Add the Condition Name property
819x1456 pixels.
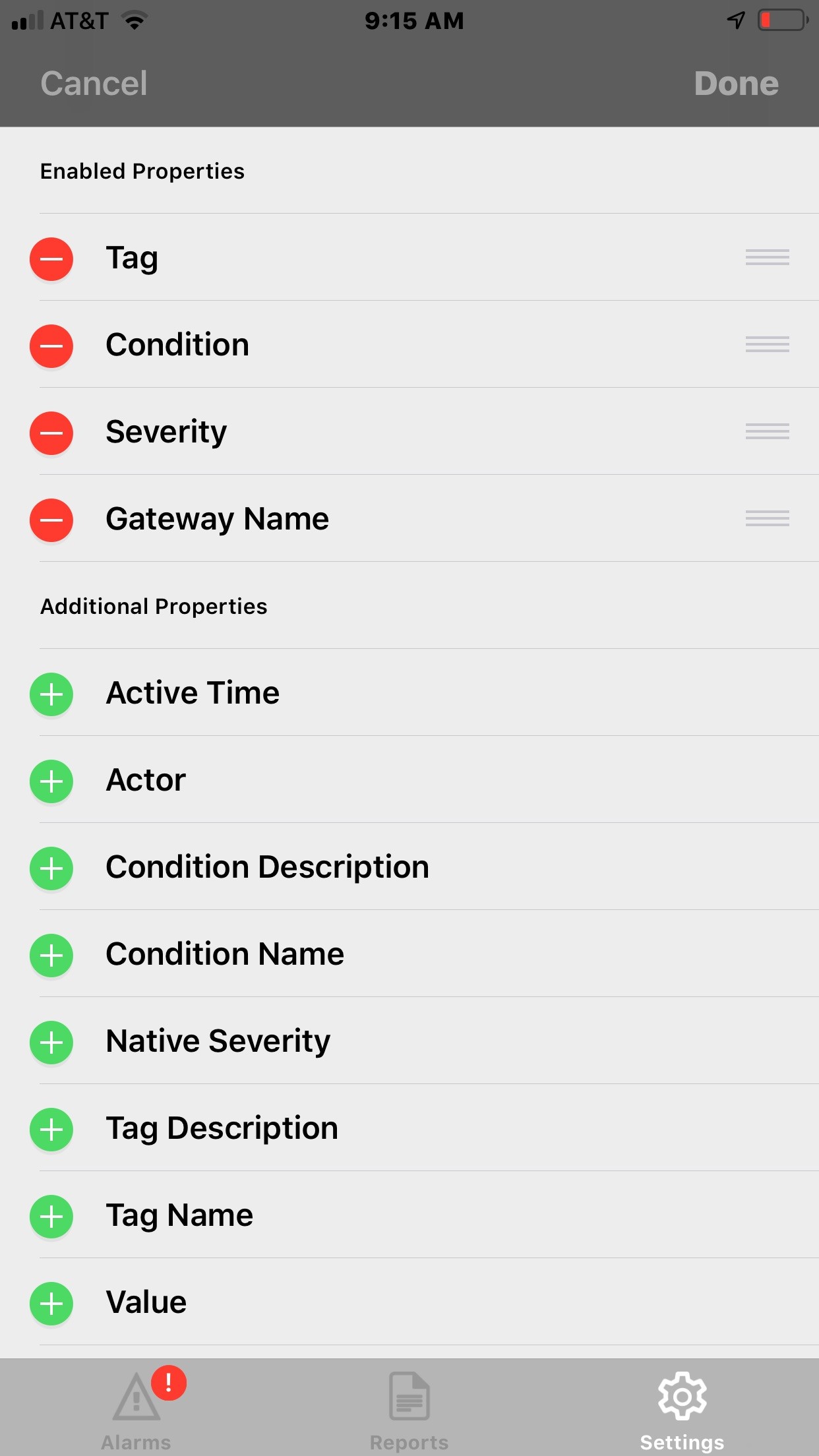pyautogui.click(x=51, y=955)
